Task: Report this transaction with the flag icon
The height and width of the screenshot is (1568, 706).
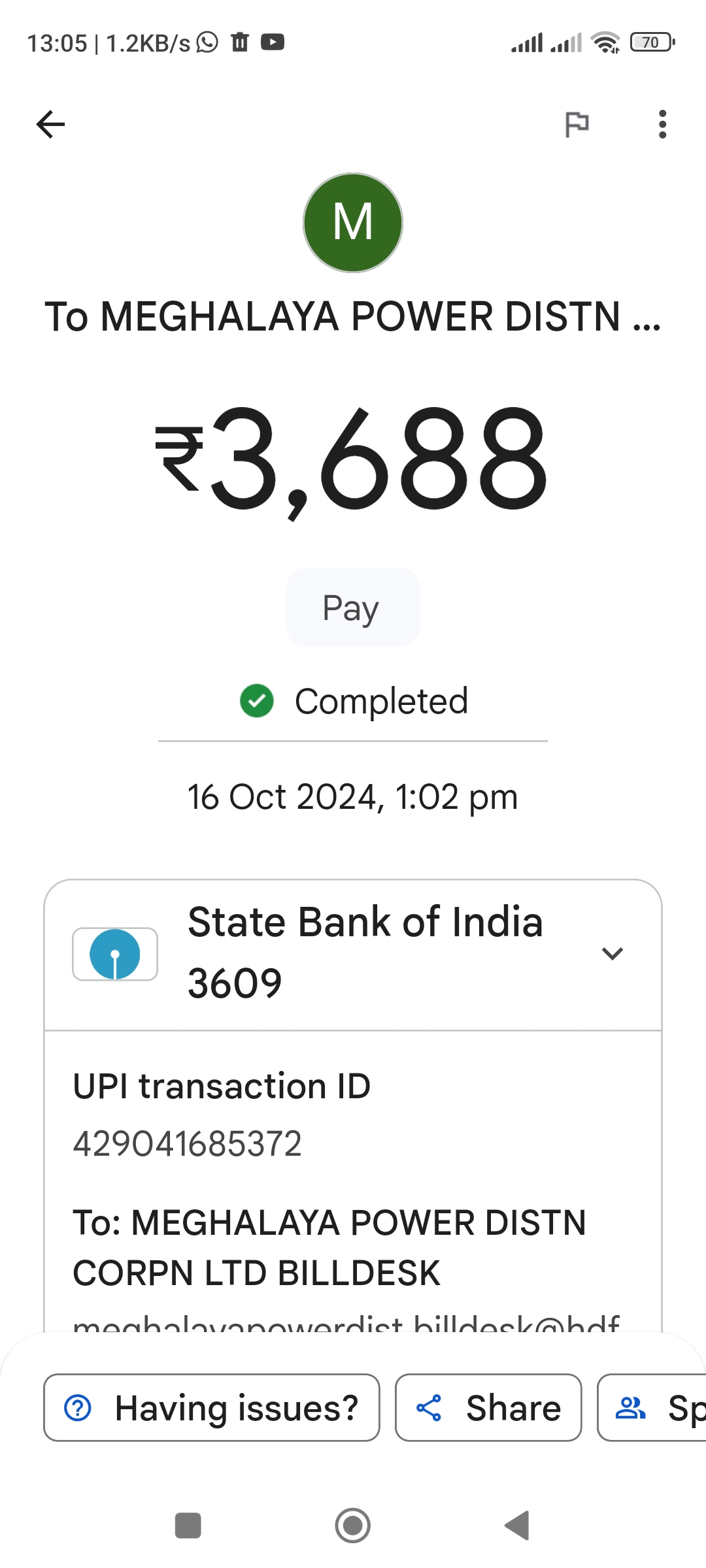Action: pyautogui.click(x=577, y=124)
